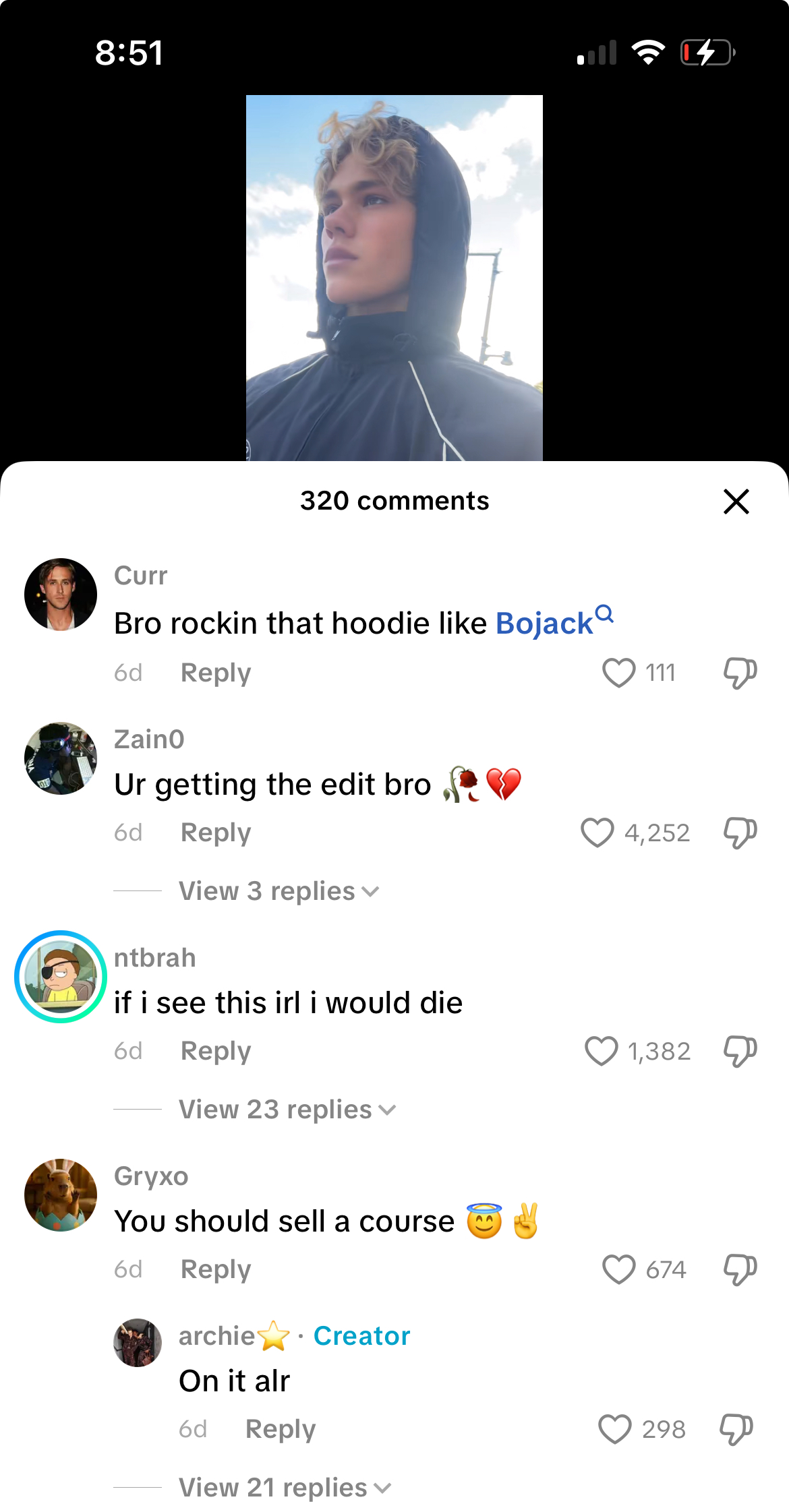Reply to archie's comment
The height and width of the screenshot is (1512, 789).
coord(281,1429)
